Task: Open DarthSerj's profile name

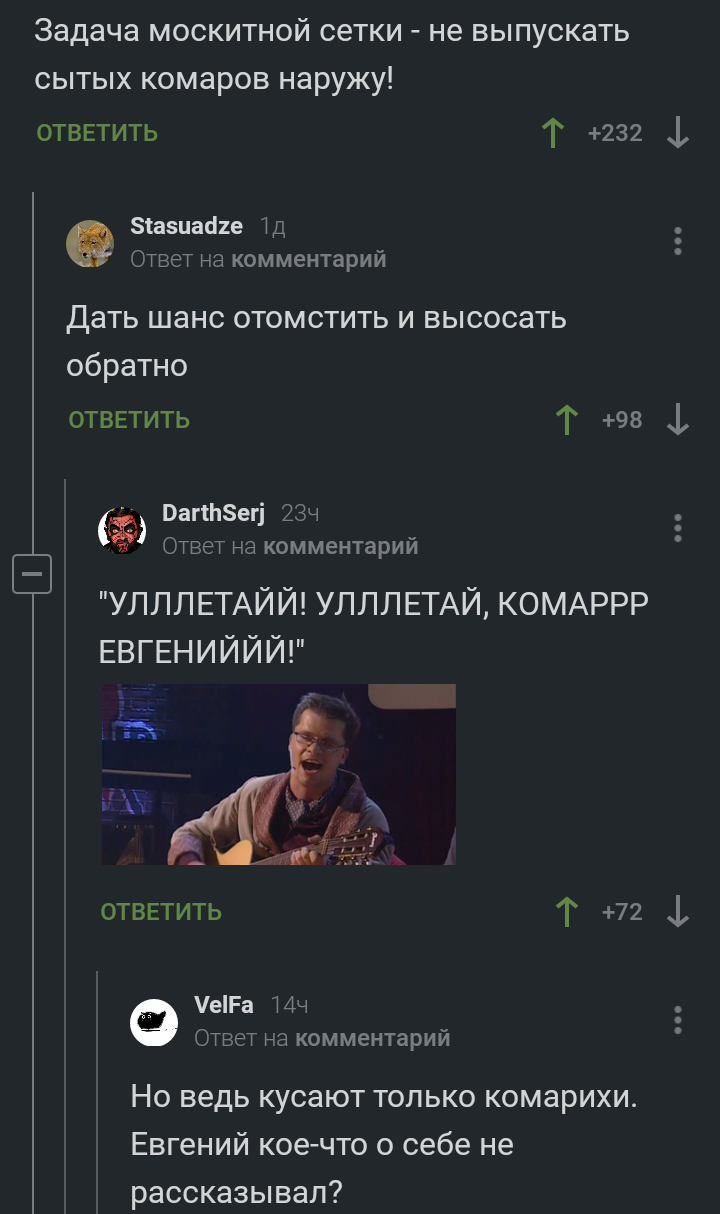Action: [213, 513]
